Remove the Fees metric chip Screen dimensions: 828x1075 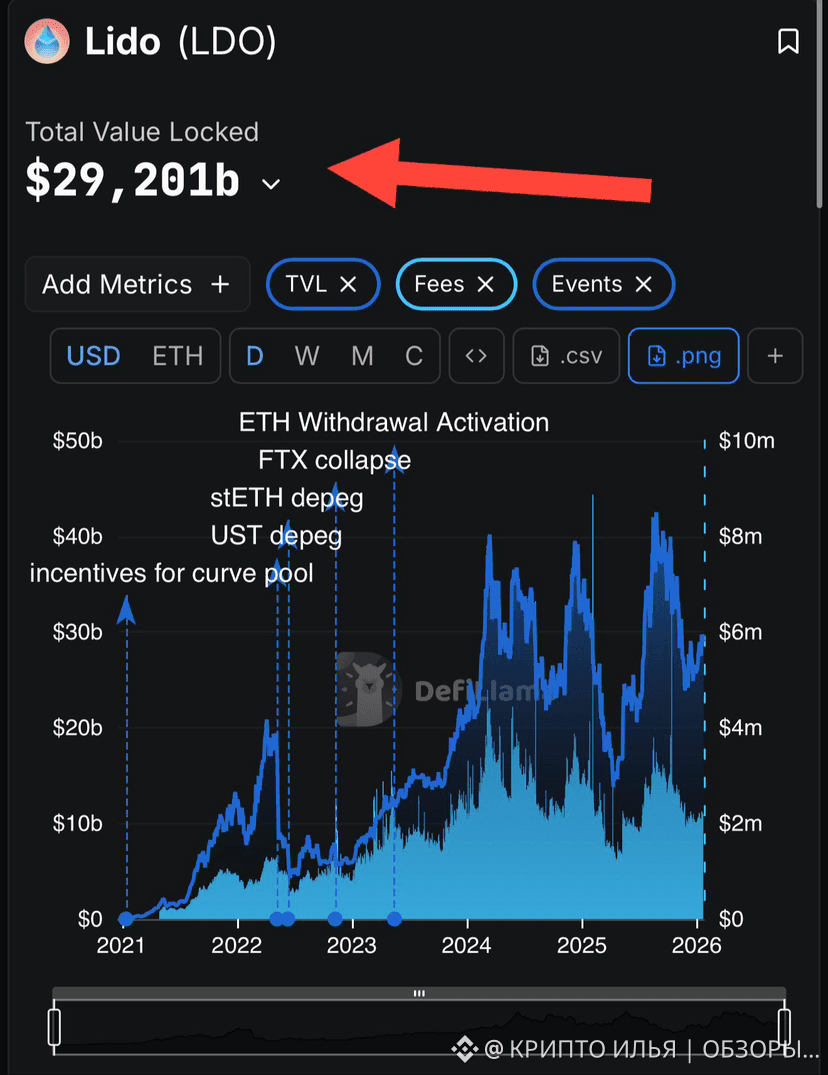point(485,285)
